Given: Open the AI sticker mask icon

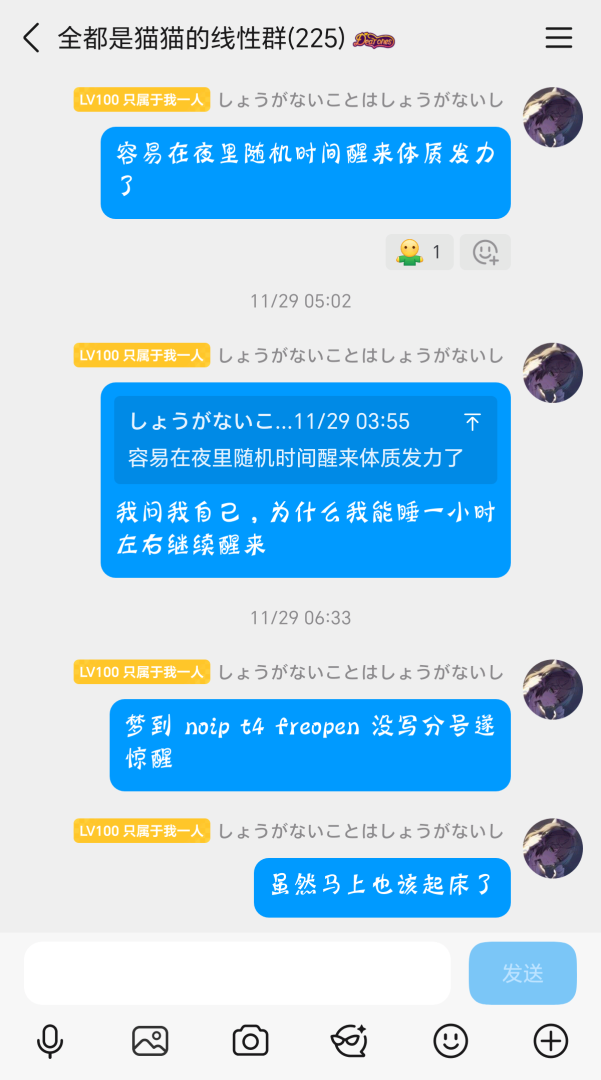Looking at the screenshot, I should [x=349, y=1041].
